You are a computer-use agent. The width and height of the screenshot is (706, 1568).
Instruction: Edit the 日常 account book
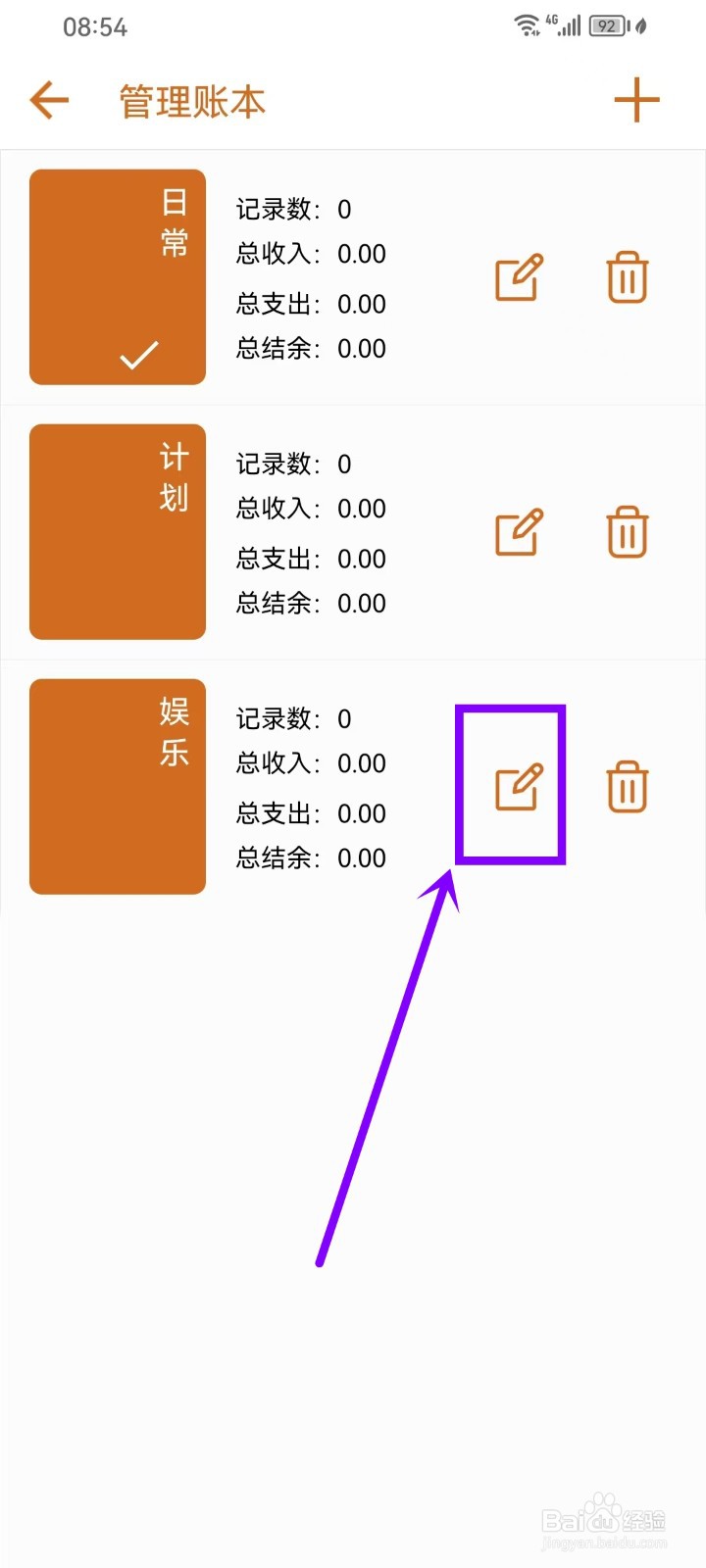coord(518,277)
